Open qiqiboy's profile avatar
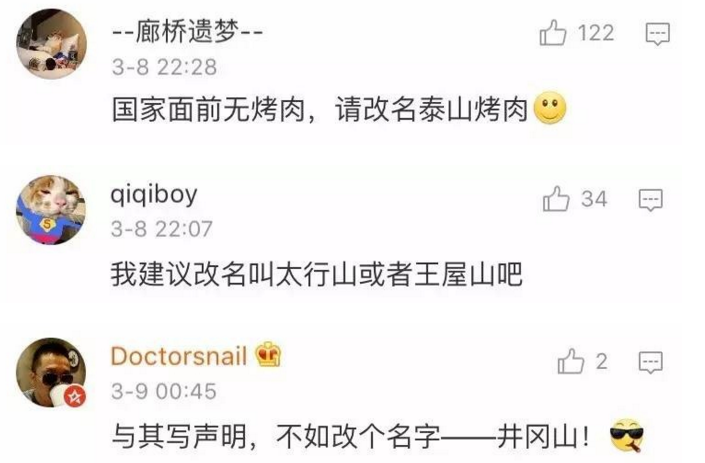Viewport: 705px width, 463px height. coord(52,210)
